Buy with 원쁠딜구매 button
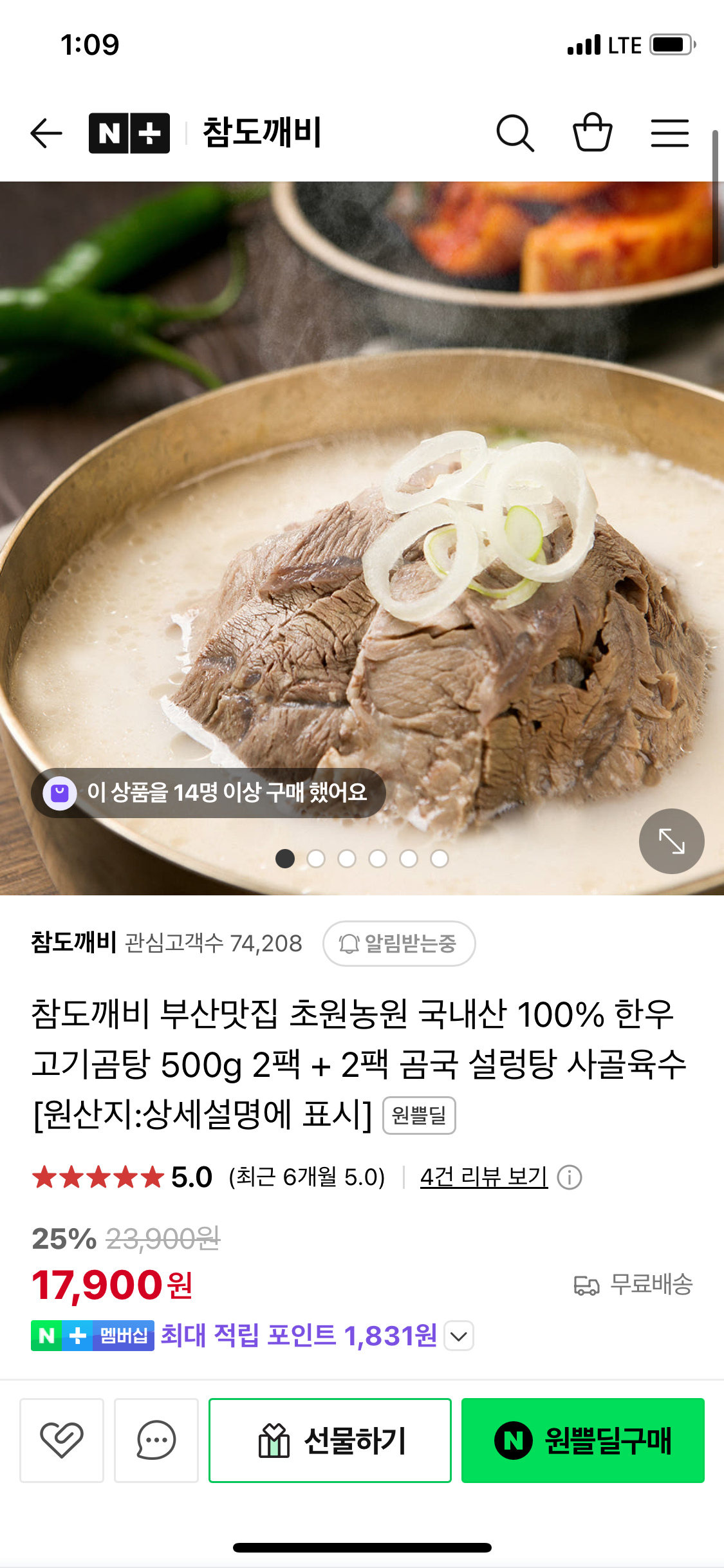The image size is (724, 1568). [582, 1440]
